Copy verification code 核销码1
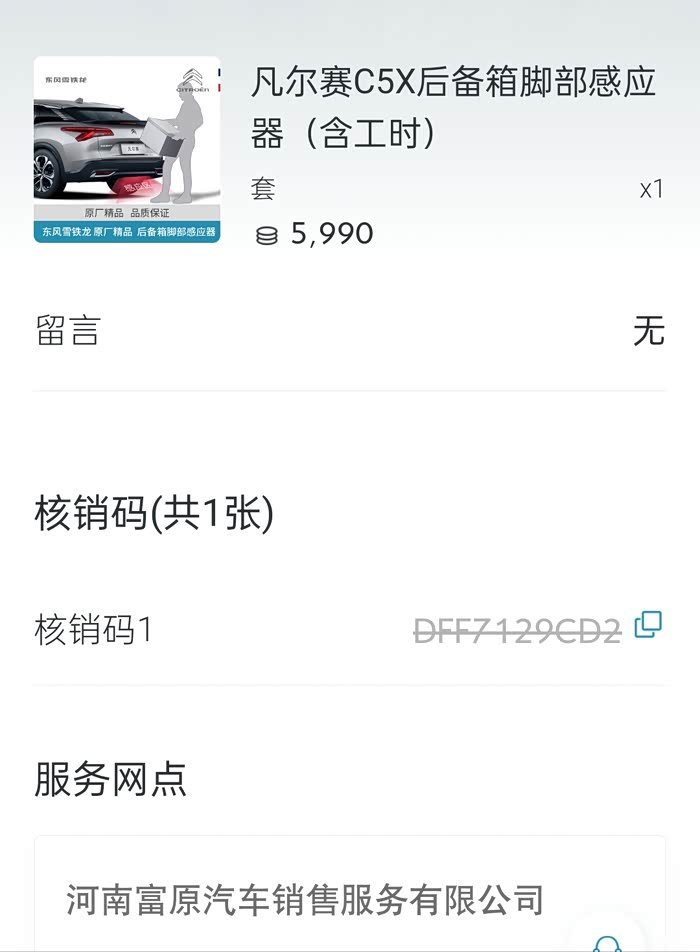The height and width of the screenshot is (952, 700). (648, 625)
